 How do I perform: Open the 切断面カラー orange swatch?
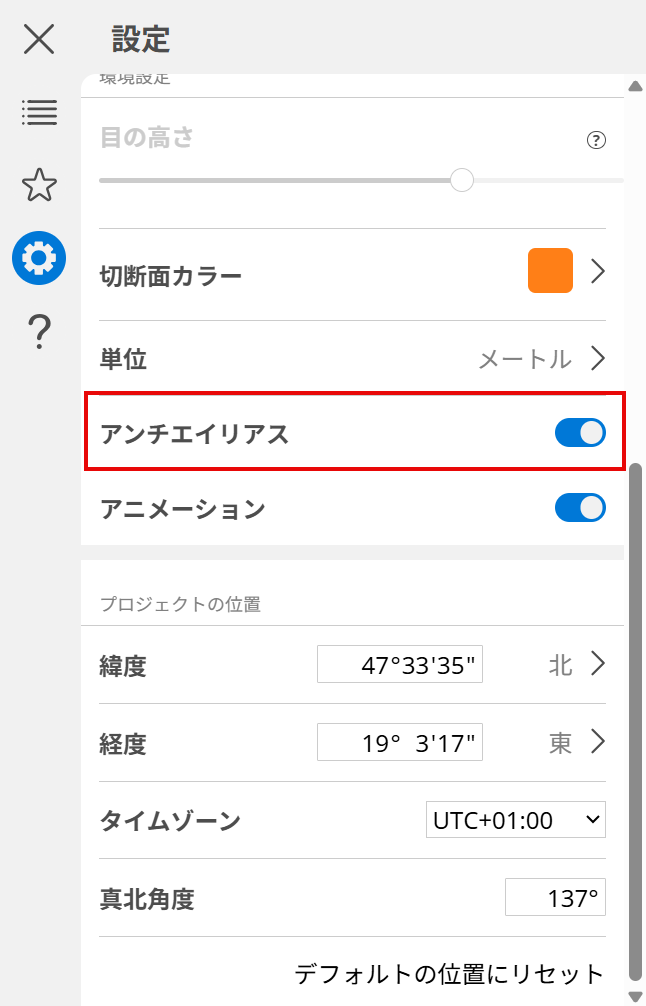(x=550, y=271)
